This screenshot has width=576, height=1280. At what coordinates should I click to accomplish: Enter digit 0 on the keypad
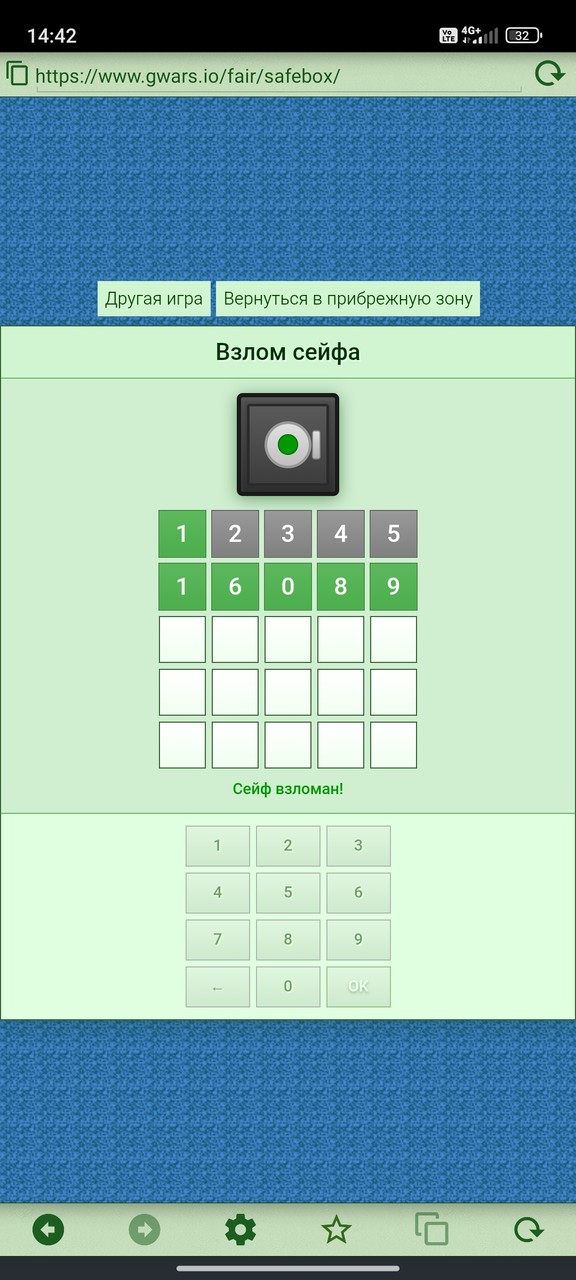288,987
